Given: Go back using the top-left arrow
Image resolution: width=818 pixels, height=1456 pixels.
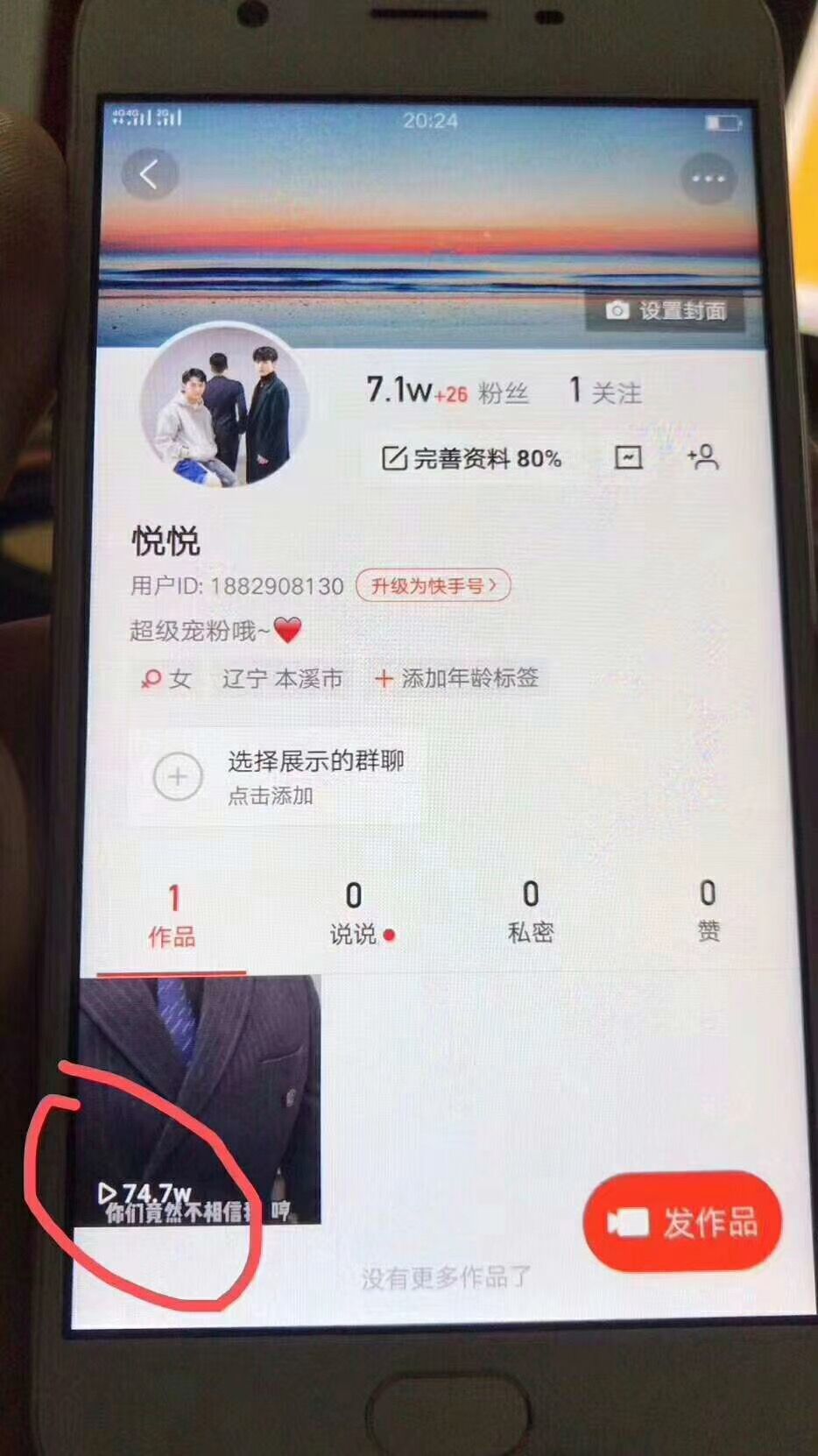Looking at the screenshot, I should [149, 174].
